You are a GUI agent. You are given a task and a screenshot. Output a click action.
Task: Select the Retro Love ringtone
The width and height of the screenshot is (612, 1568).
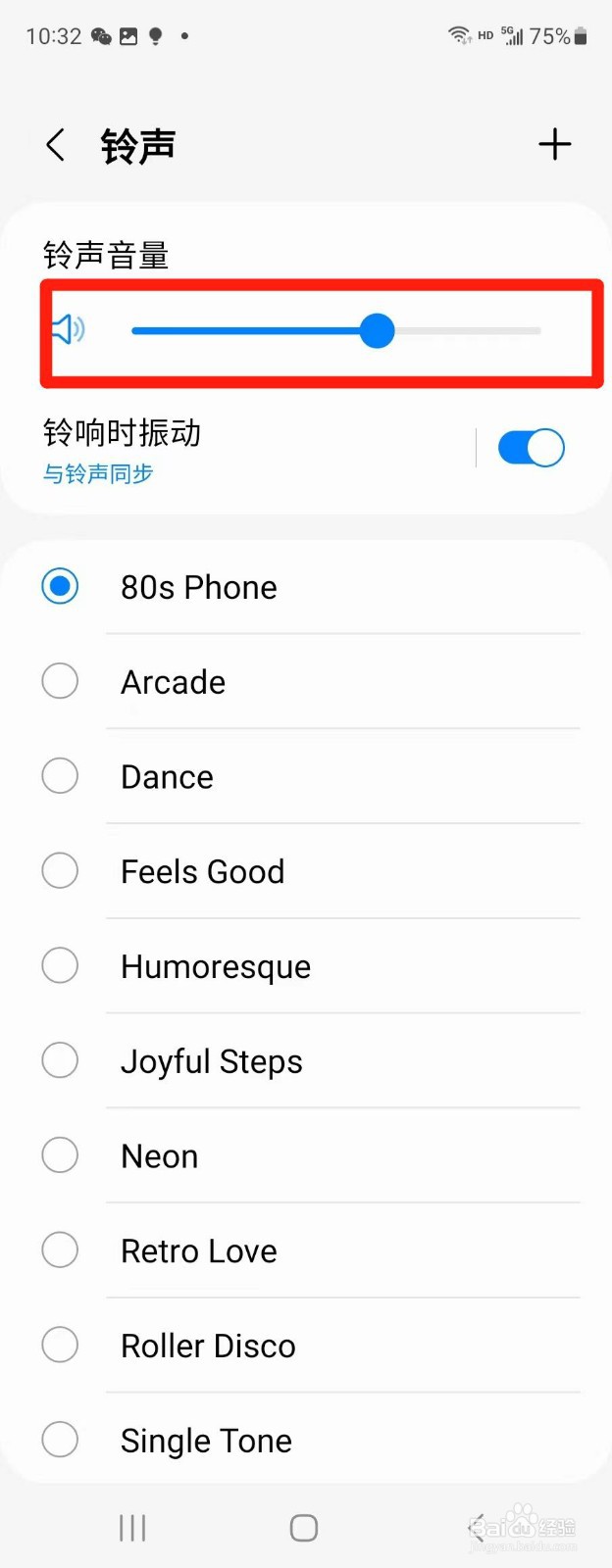click(x=198, y=1251)
